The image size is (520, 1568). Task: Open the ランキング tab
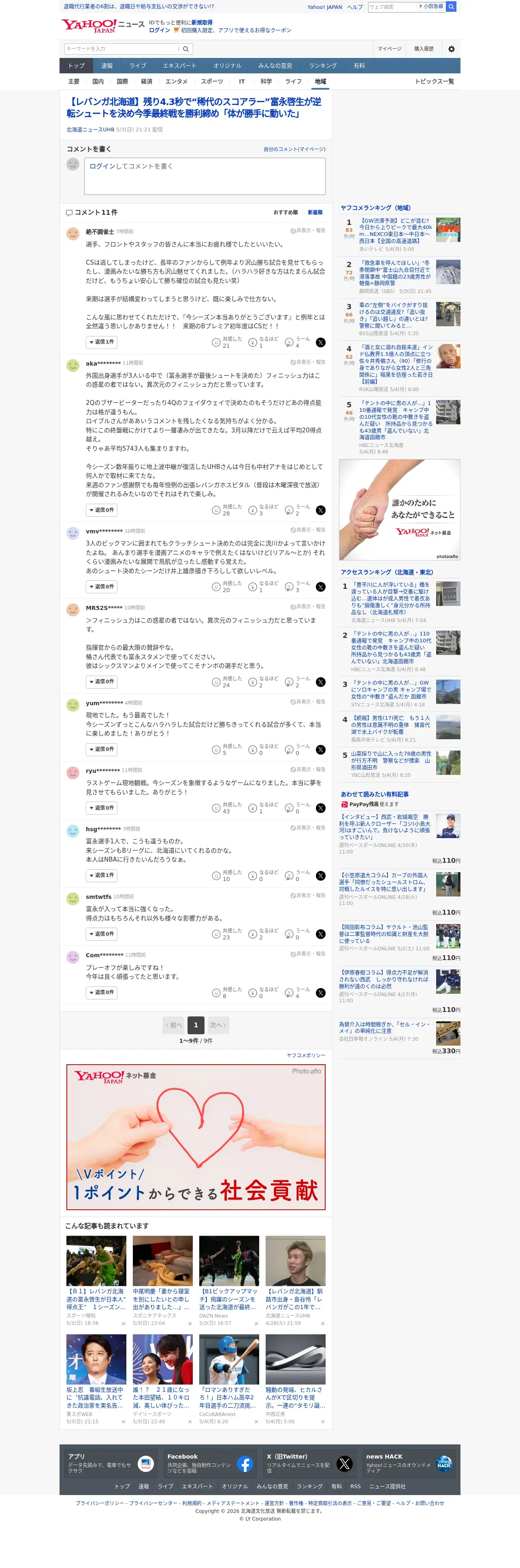[323, 66]
